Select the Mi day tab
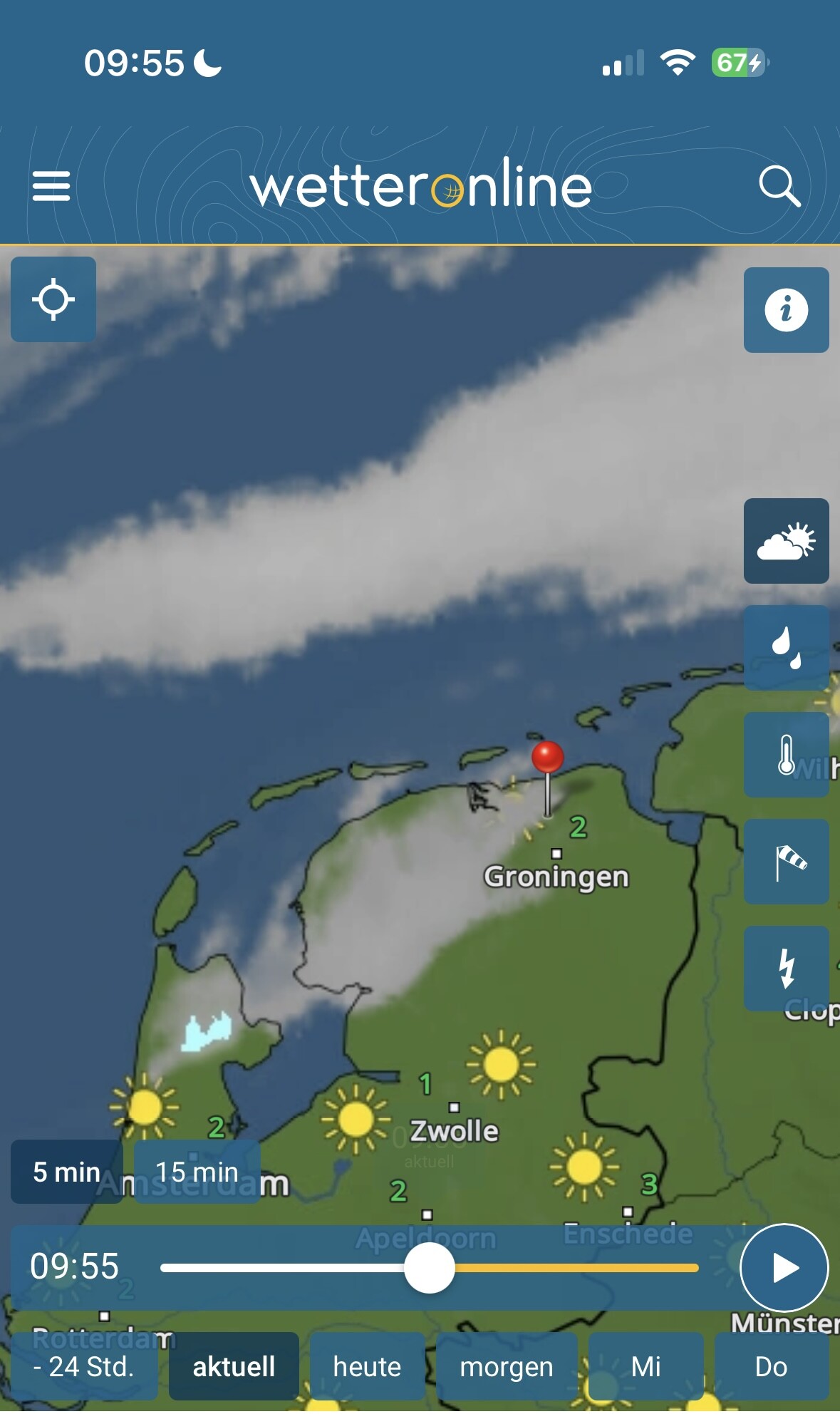This screenshot has height=1419, width=840. (645, 1367)
